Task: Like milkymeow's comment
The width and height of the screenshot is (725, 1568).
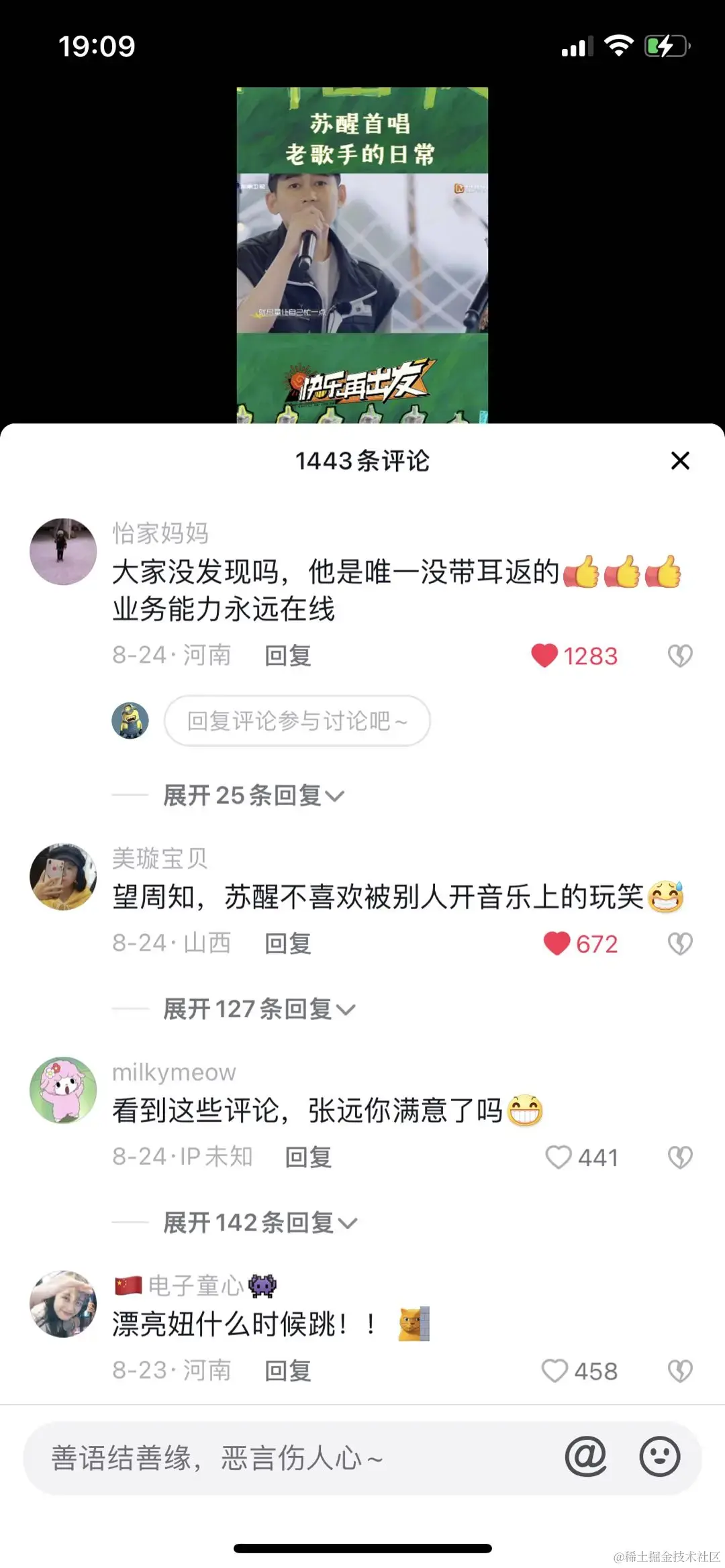Action: [558, 1157]
